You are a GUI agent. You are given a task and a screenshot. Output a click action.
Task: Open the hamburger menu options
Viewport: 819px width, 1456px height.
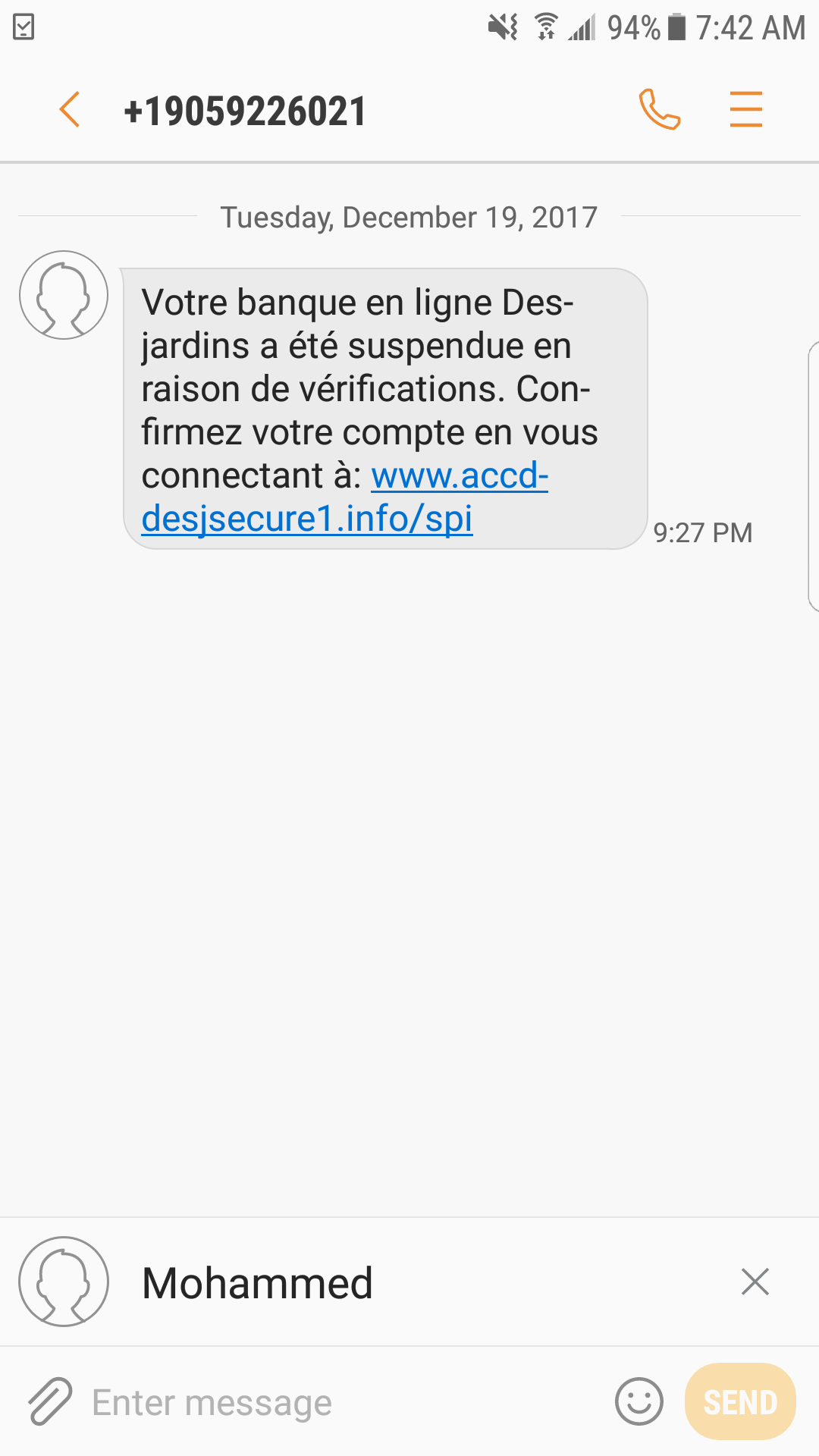[x=745, y=110]
